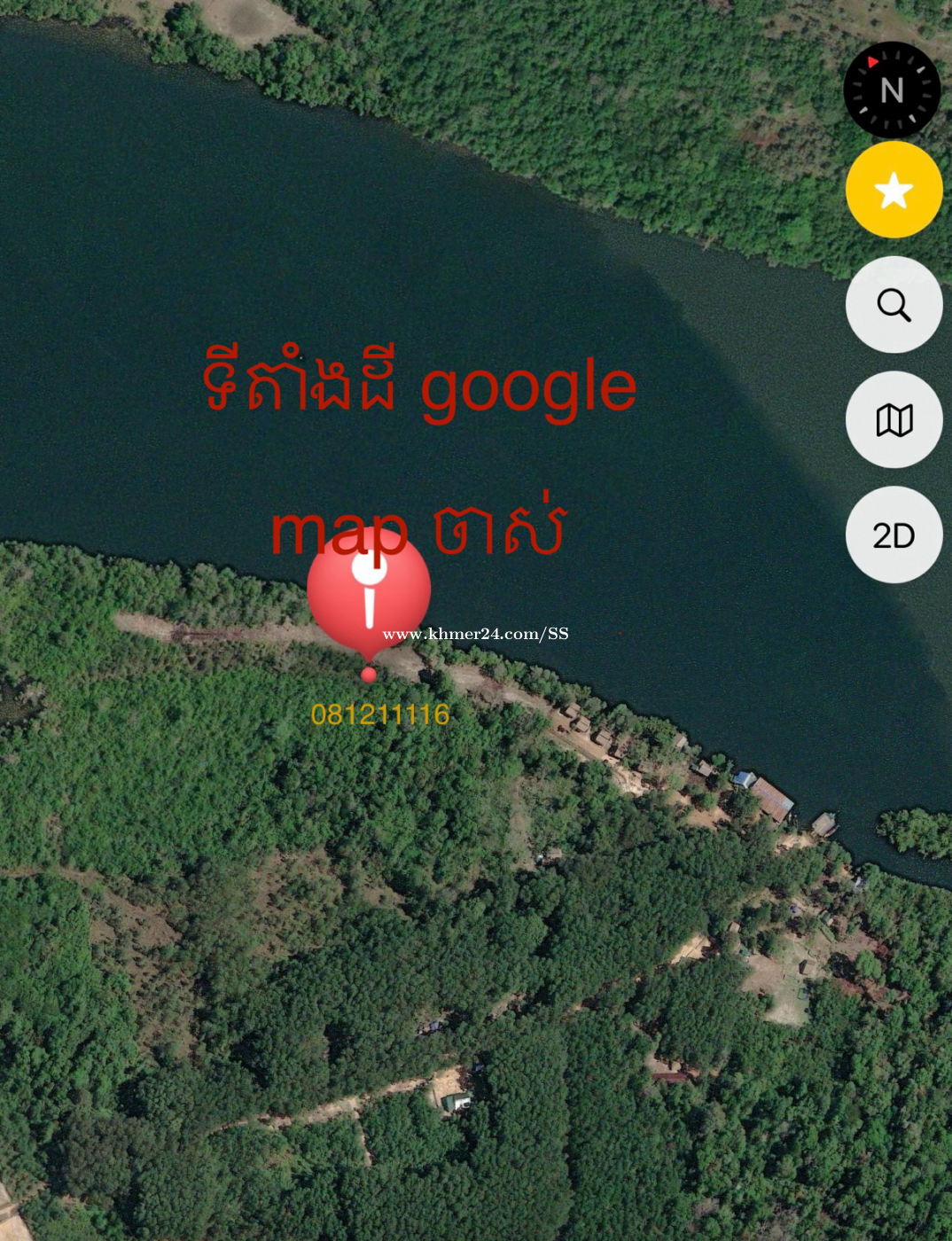Tap the compass to reset north
Viewport: 952px width, 1241px height.
click(x=892, y=90)
